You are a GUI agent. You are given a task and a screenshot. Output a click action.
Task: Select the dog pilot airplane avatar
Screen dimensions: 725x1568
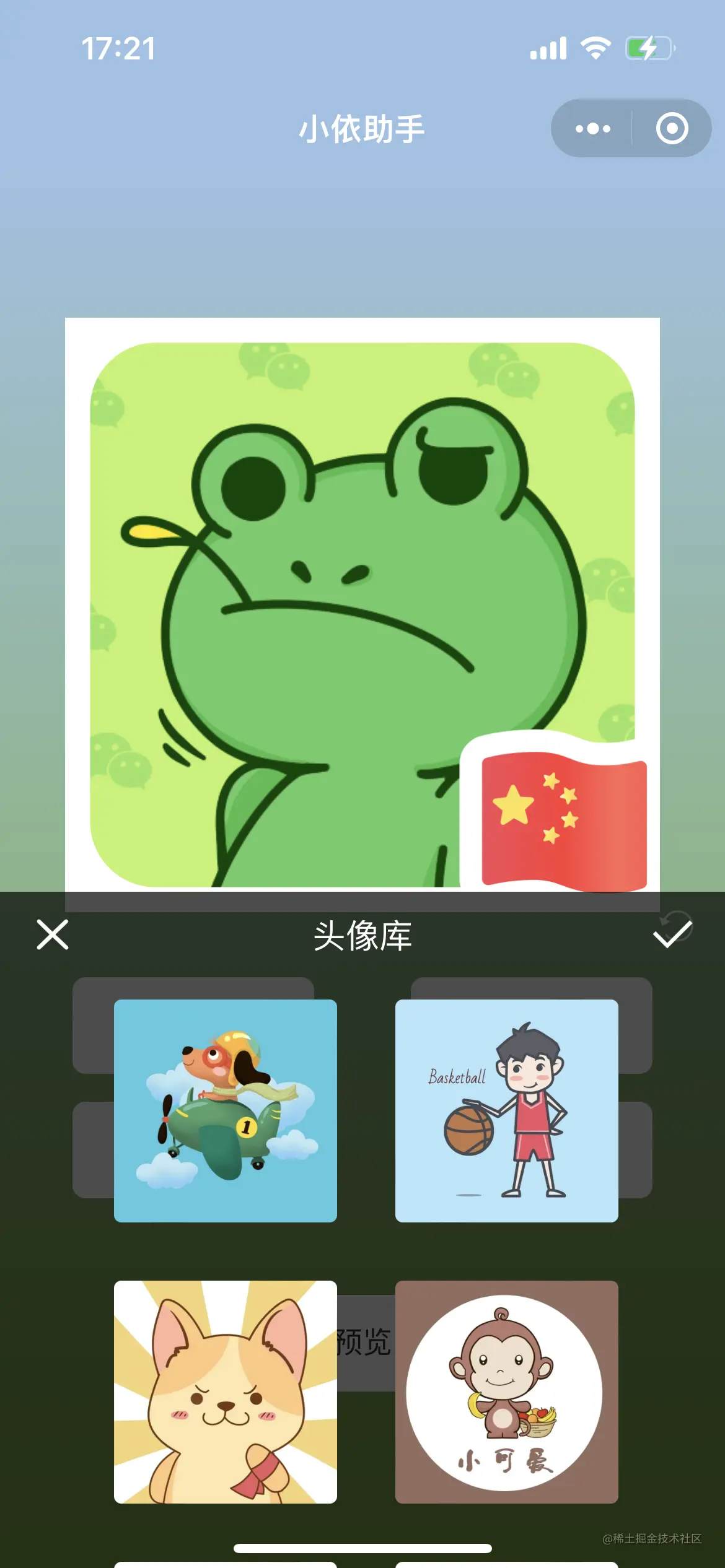click(226, 1110)
